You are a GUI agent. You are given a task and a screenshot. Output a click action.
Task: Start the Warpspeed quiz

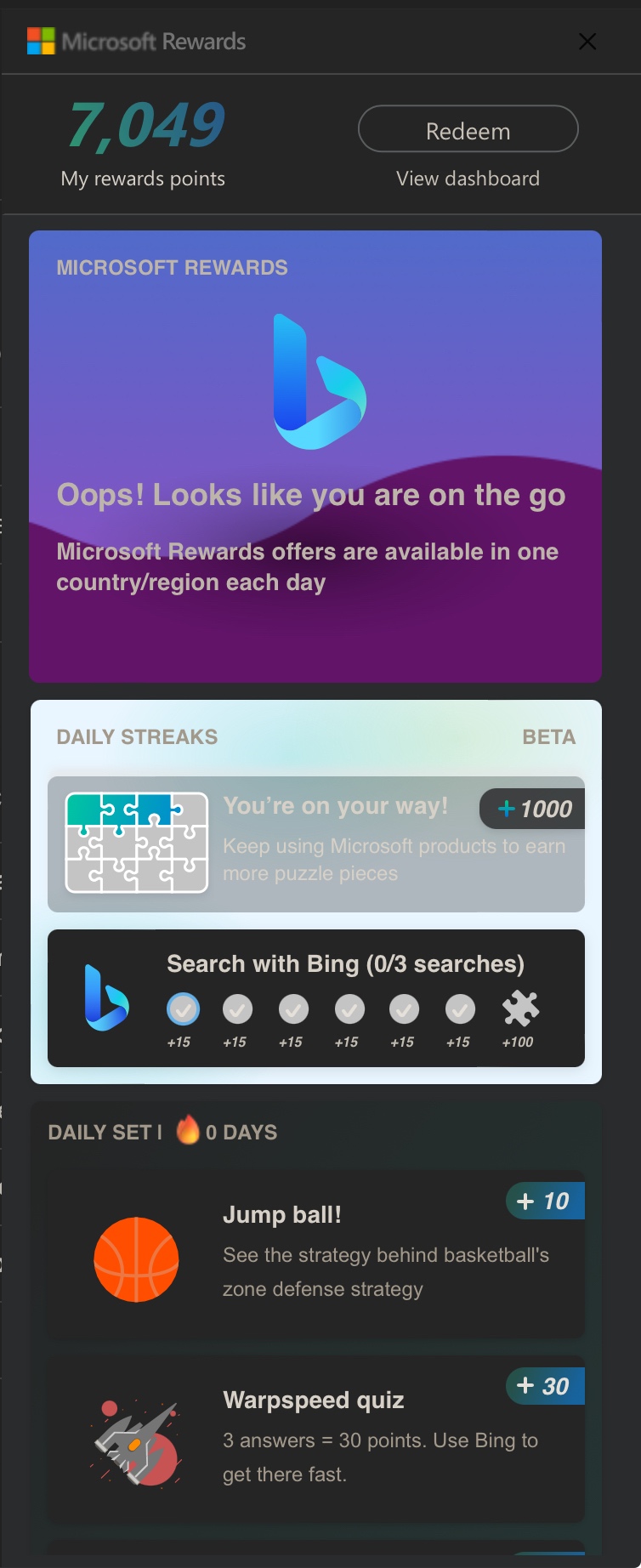pos(316,1439)
